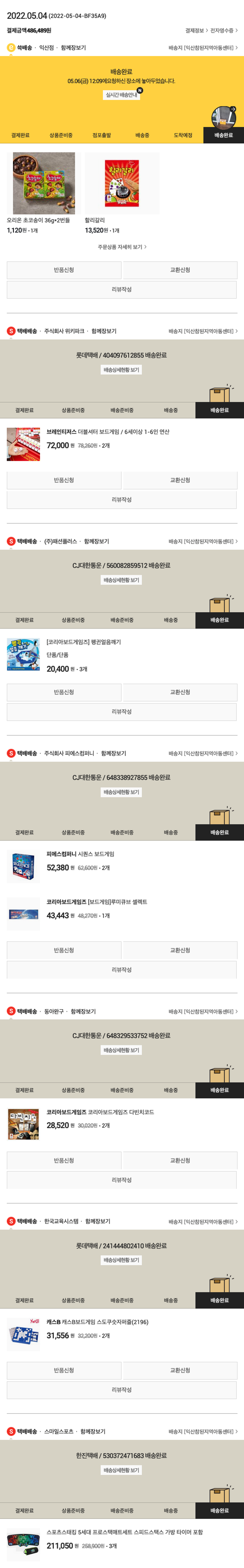This screenshot has width=244, height=1568.
Task: Request return for the 쓱배송 order
Action: click(64, 270)
